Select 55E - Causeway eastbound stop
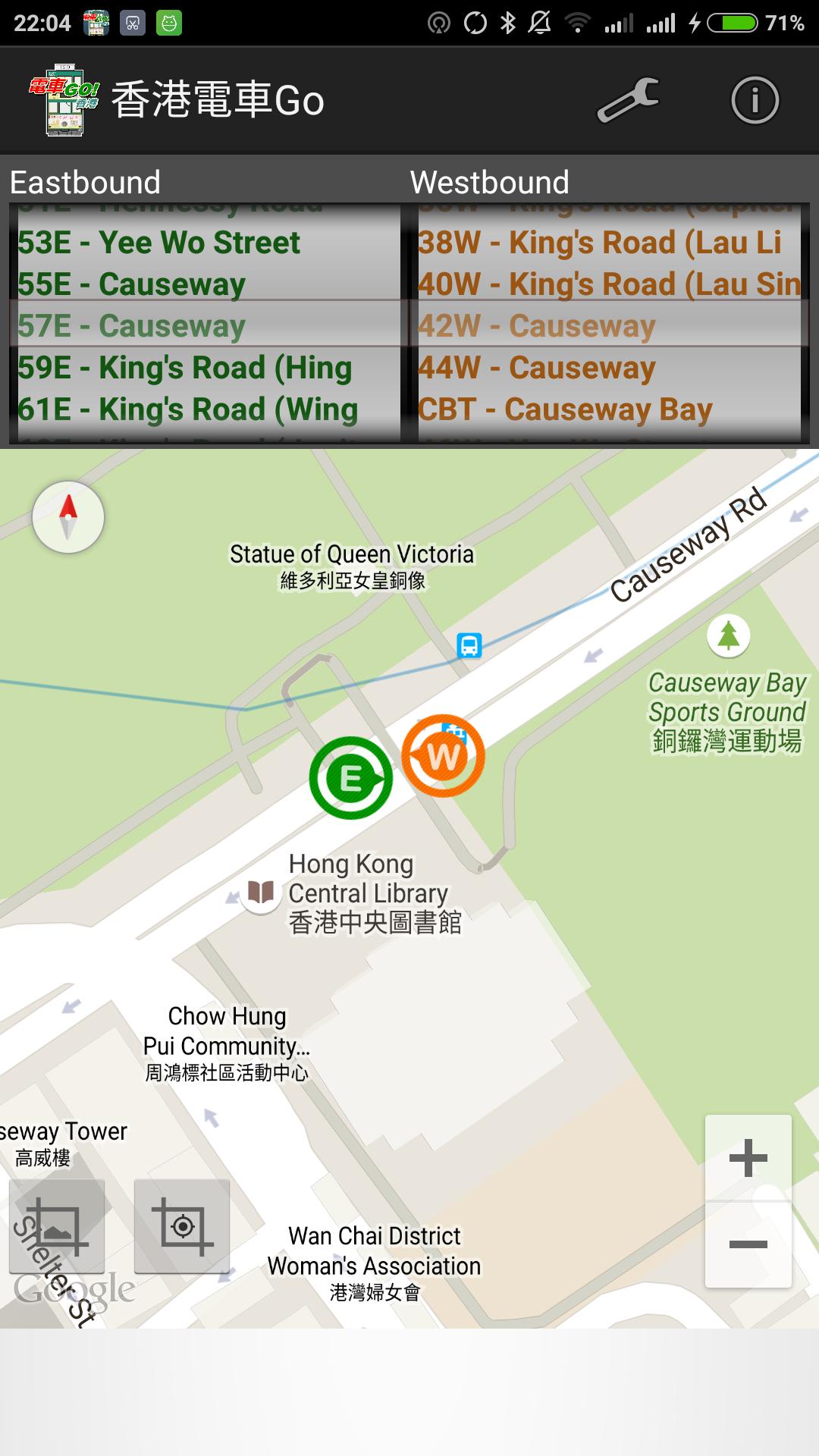Image resolution: width=819 pixels, height=1456 pixels. [132, 285]
